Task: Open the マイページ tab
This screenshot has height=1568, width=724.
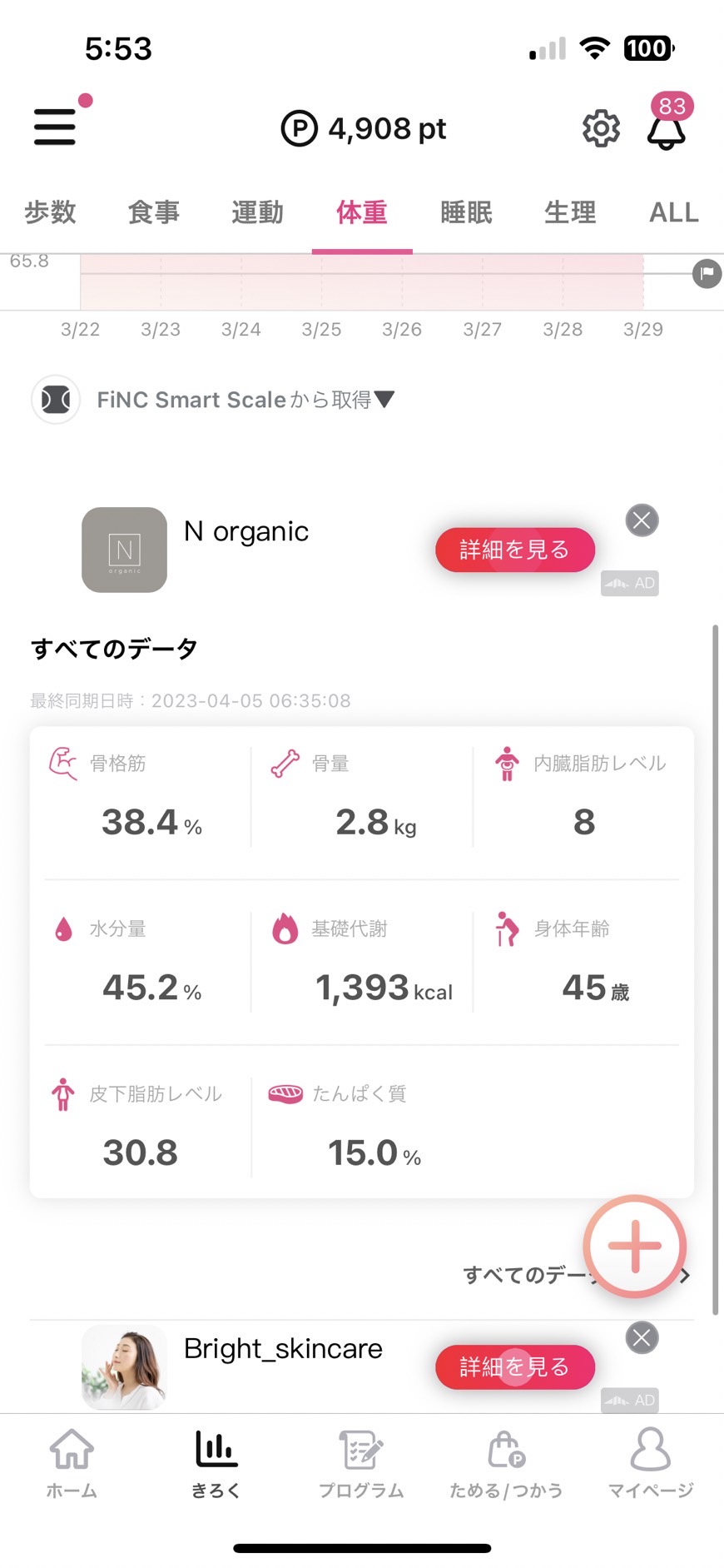Action: coord(651,1463)
